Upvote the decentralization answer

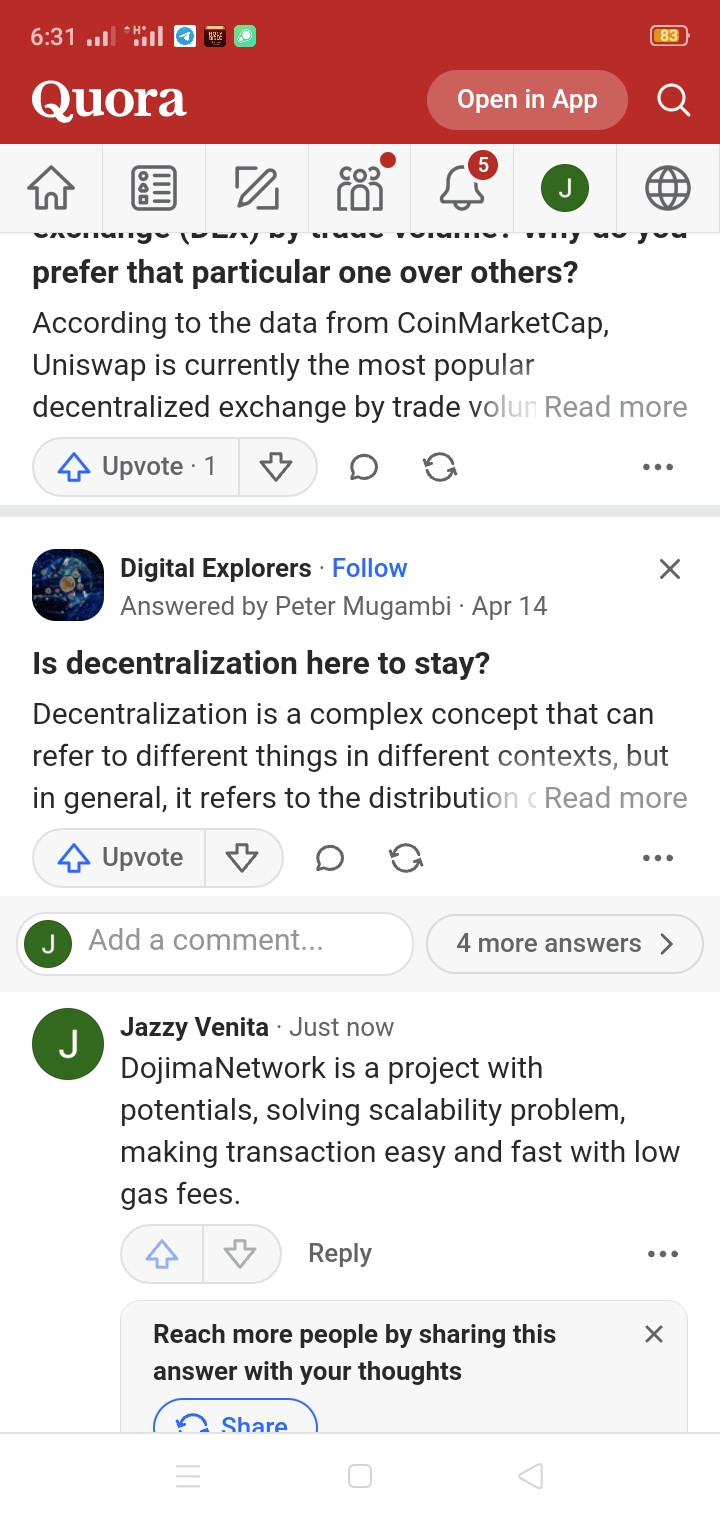point(120,857)
